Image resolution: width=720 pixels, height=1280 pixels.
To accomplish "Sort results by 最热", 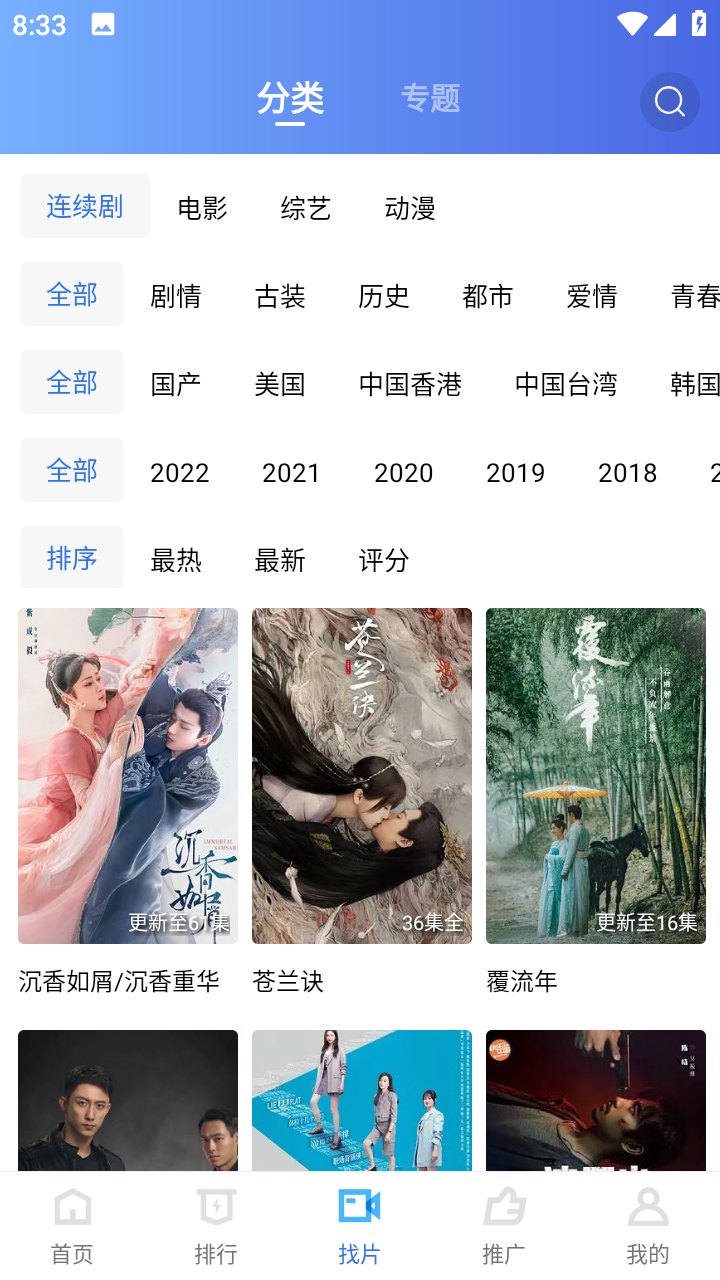I will point(176,560).
